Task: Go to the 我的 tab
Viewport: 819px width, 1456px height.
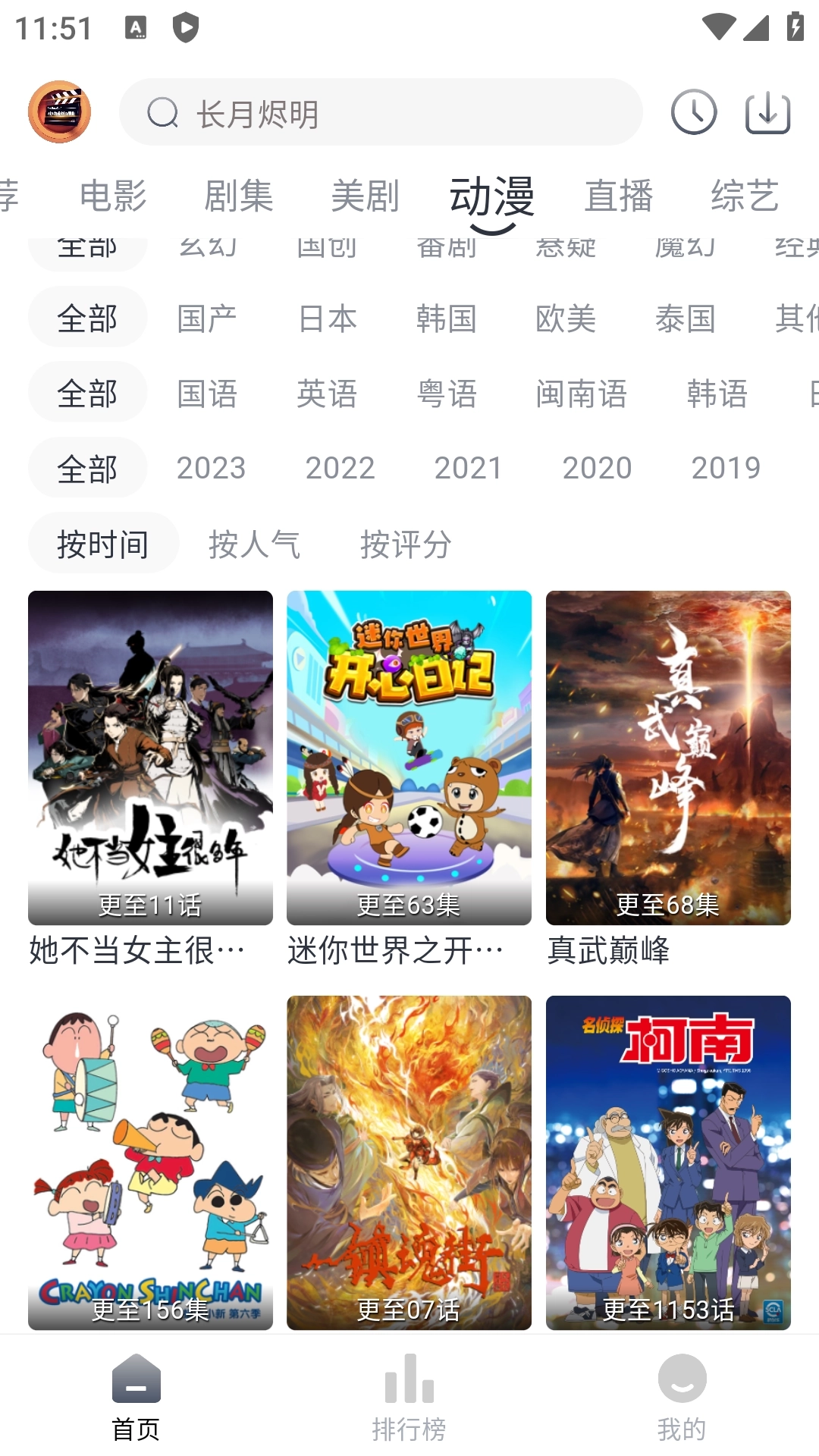Action: [x=682, y=1397]
